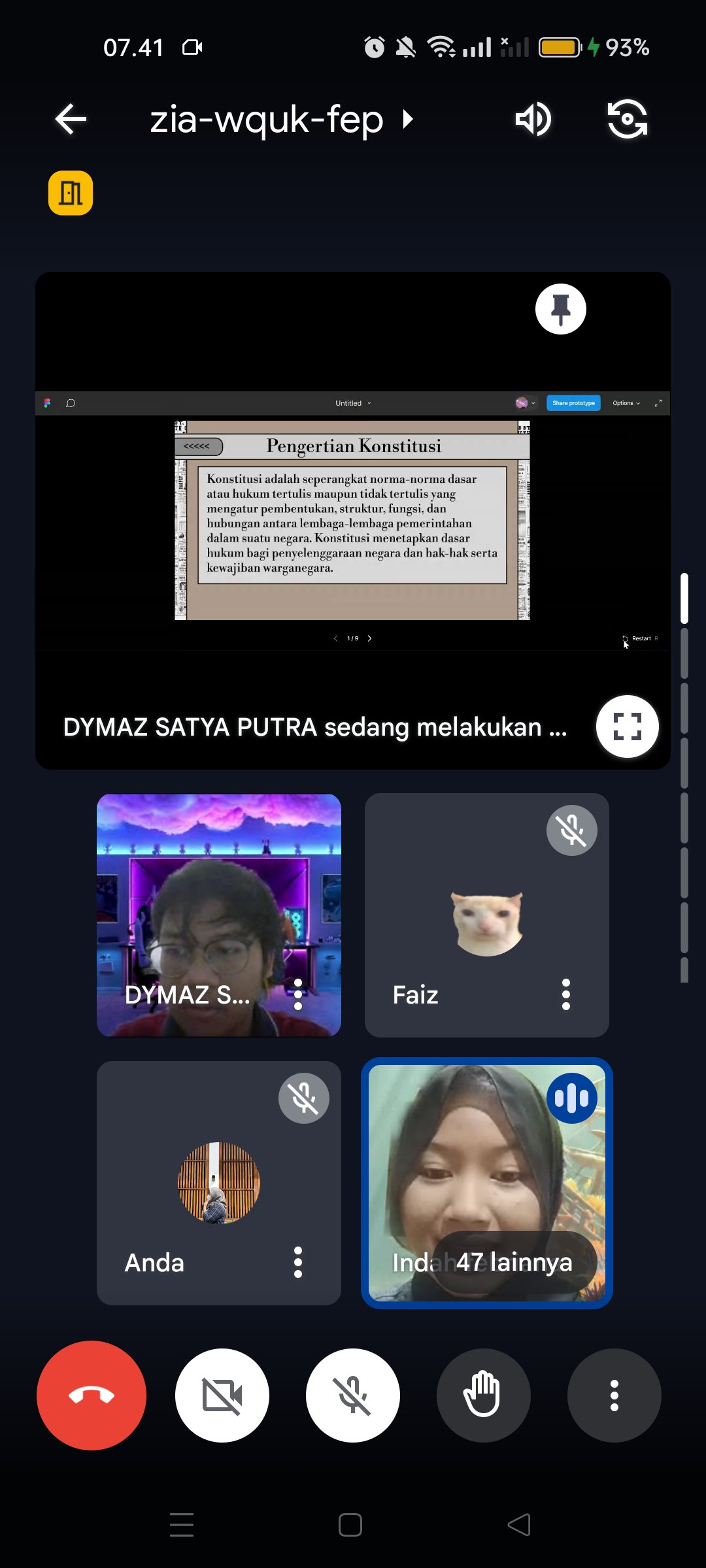
Task: Unmute the microphone
Action: (353, 1396)
